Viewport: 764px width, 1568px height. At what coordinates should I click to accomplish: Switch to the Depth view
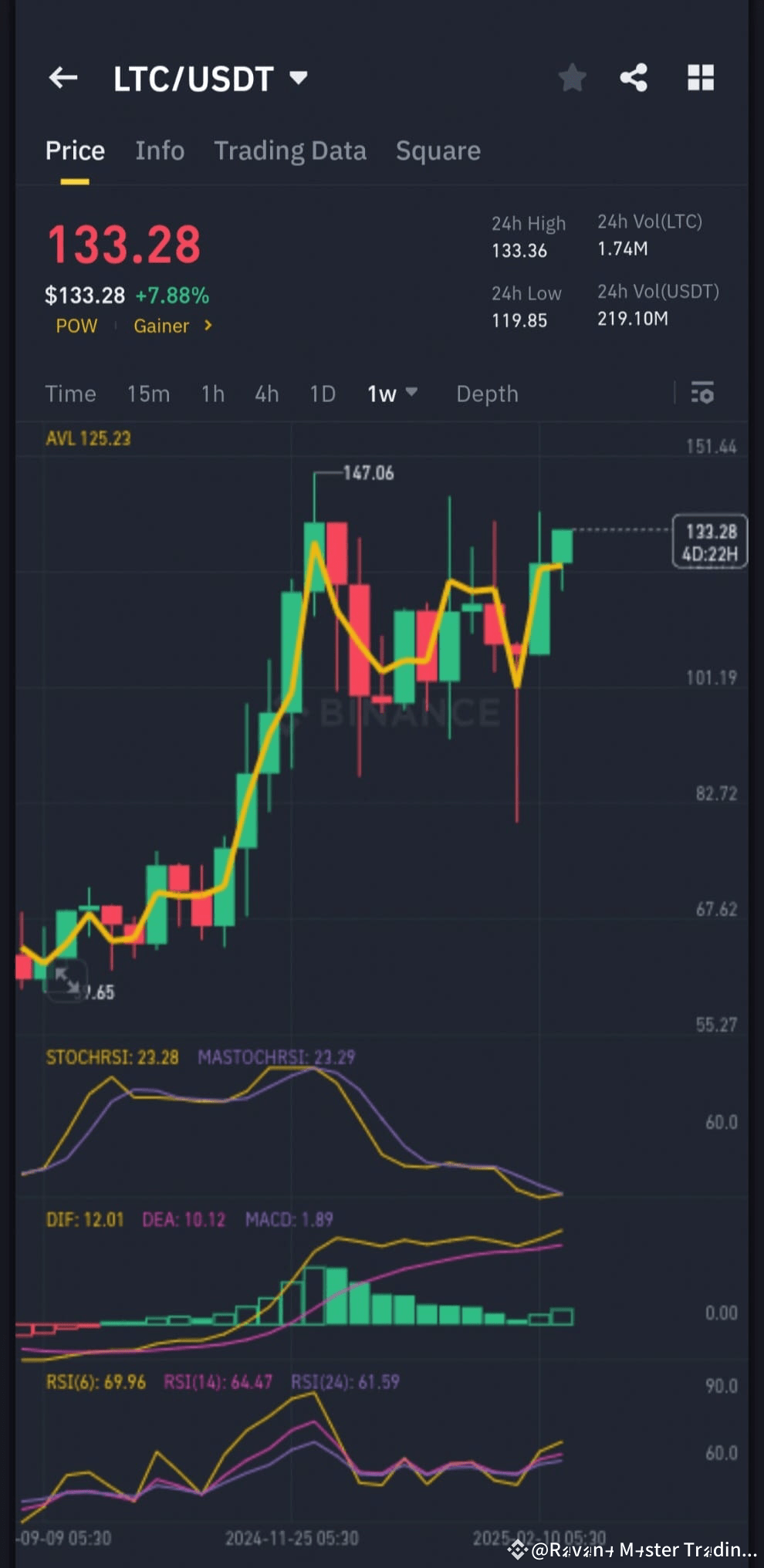pyautogui.click(x=486, y=394)
